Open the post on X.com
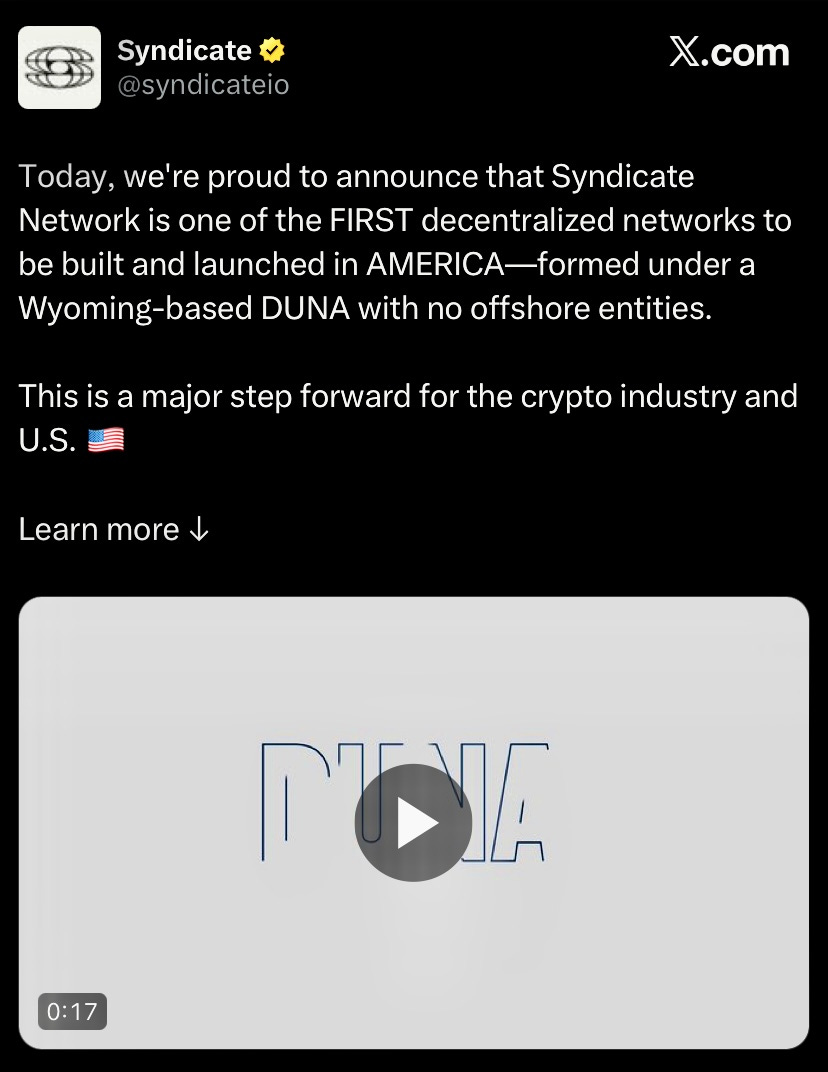The width and height of the screenshot is (828, 1072). [x=729, y=53]
